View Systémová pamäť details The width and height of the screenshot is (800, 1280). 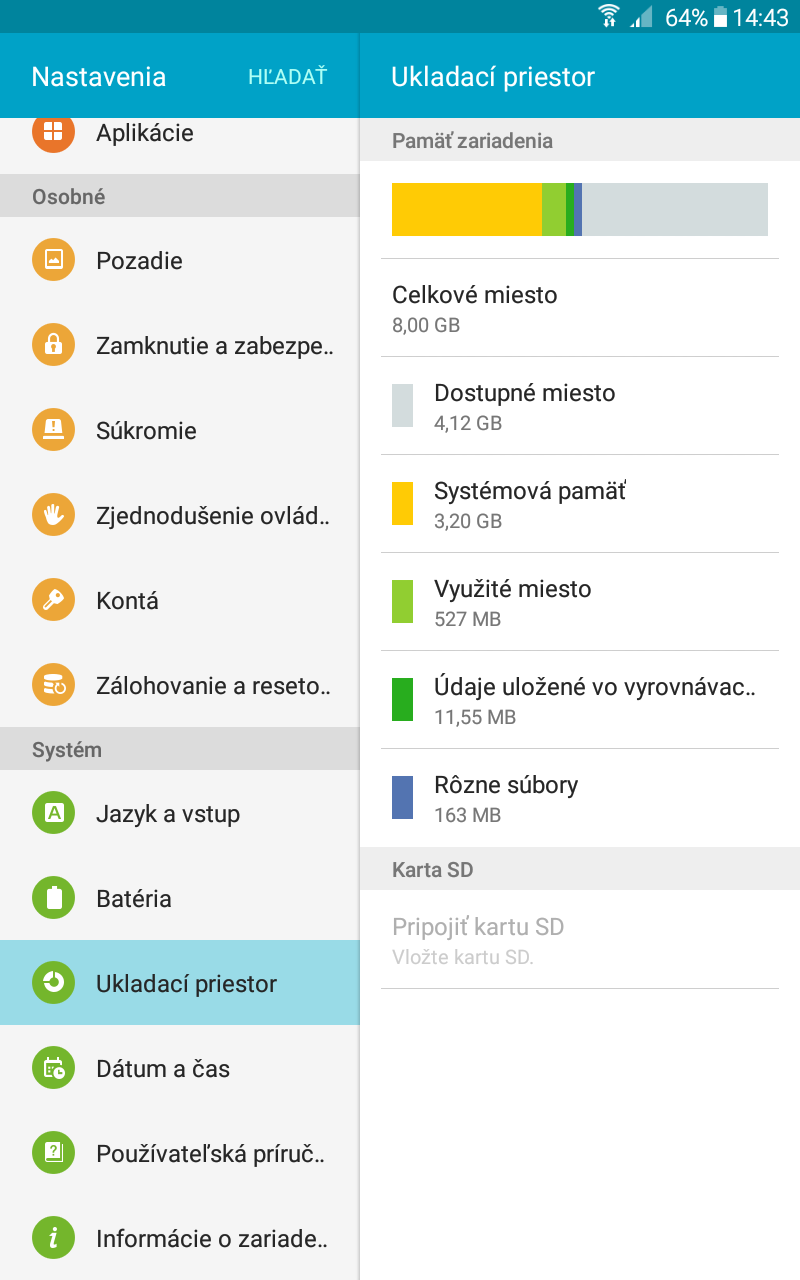(x=580, y=504)
